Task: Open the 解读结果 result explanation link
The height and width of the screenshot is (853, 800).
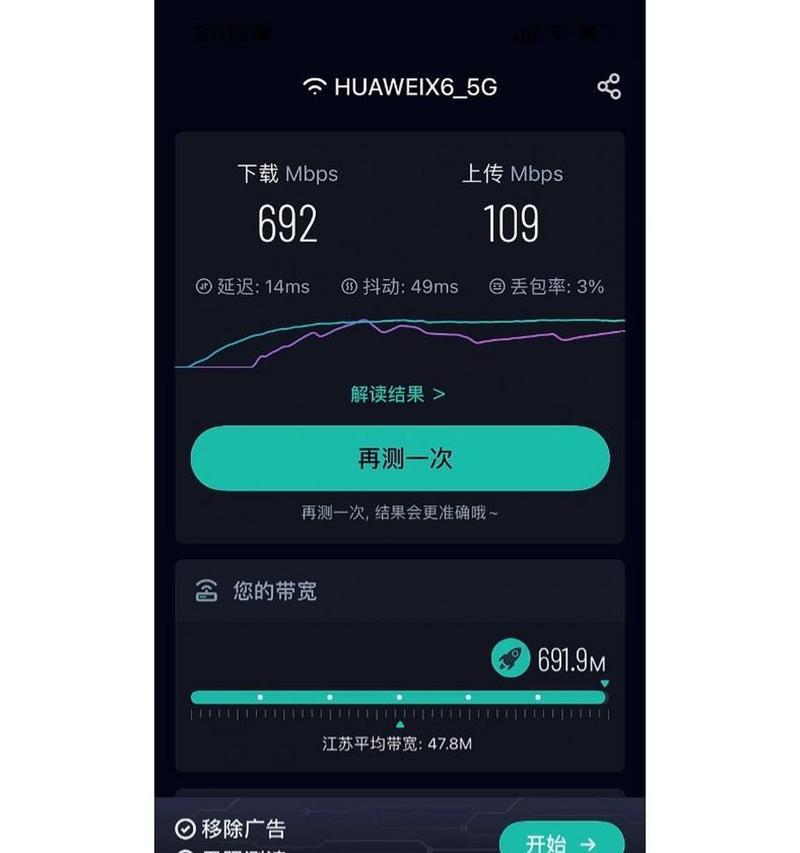Action: pos(398,394)
